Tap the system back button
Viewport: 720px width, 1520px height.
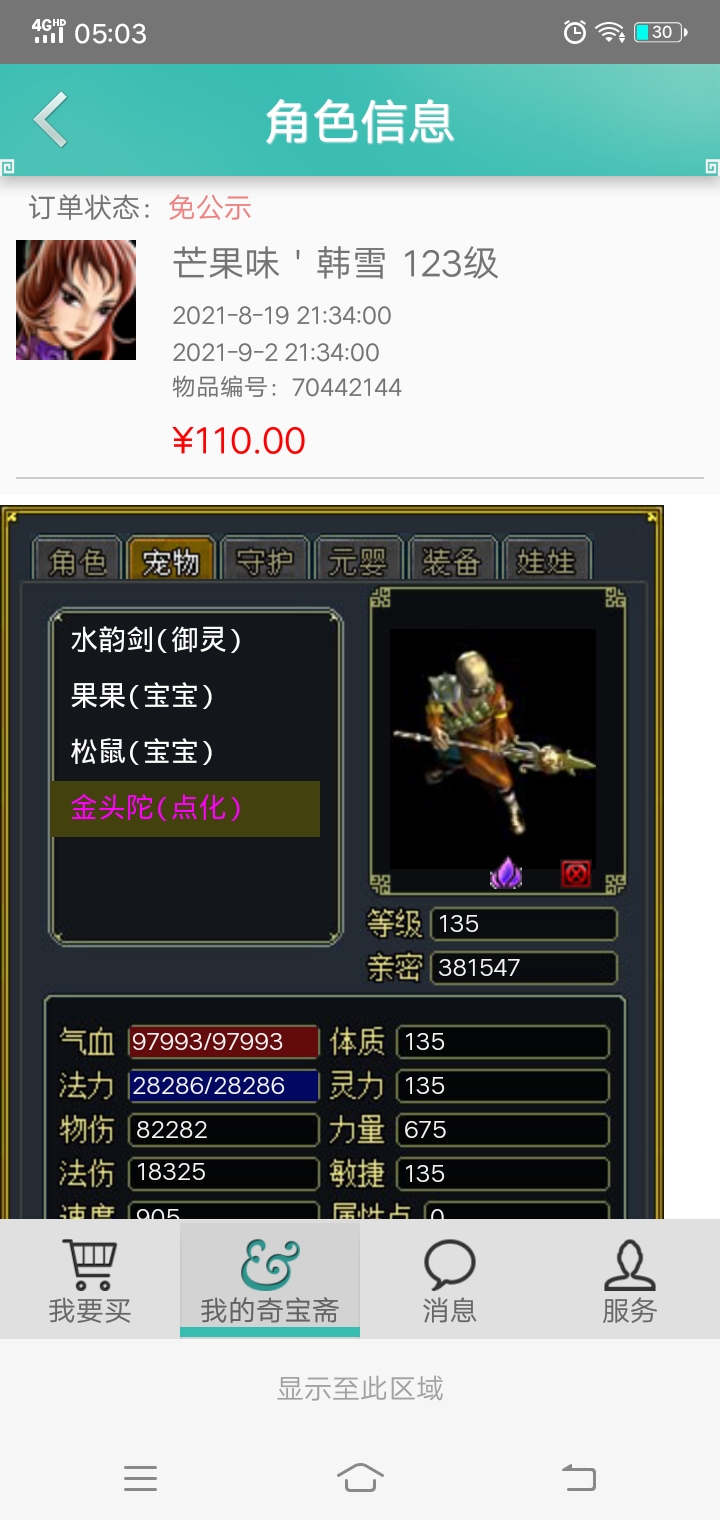(x=578, y=1477)
